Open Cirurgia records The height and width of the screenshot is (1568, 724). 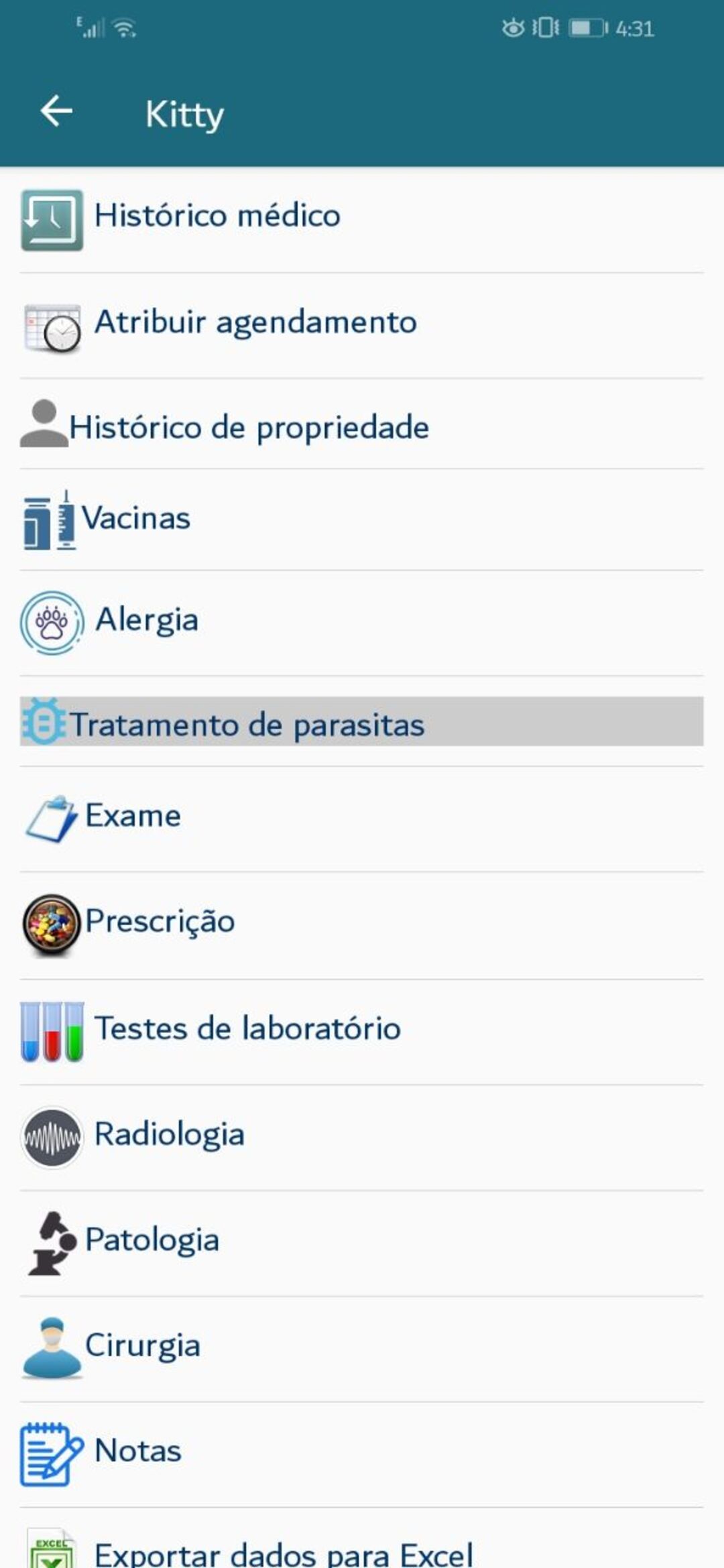142,1346
